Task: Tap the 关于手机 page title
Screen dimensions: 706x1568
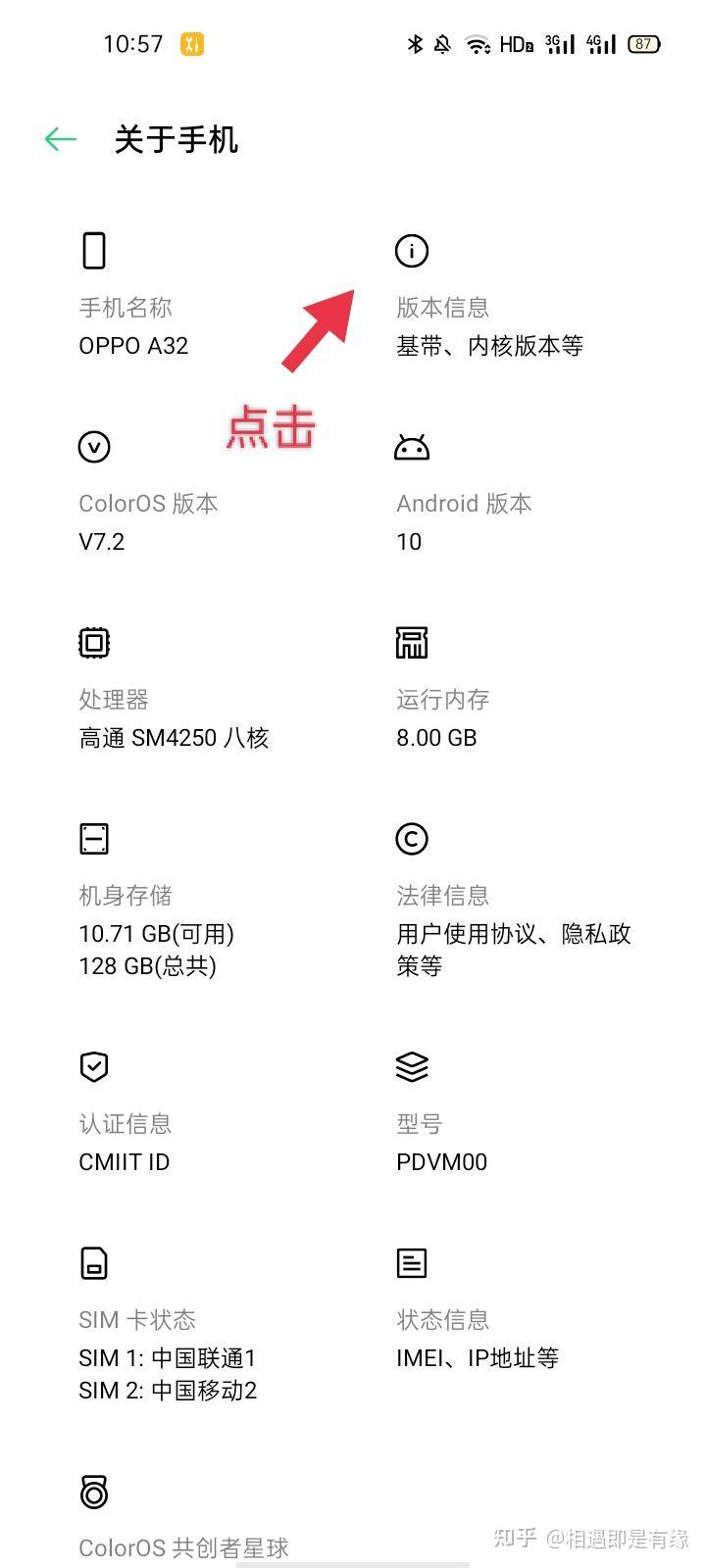Action: point(176,139)
